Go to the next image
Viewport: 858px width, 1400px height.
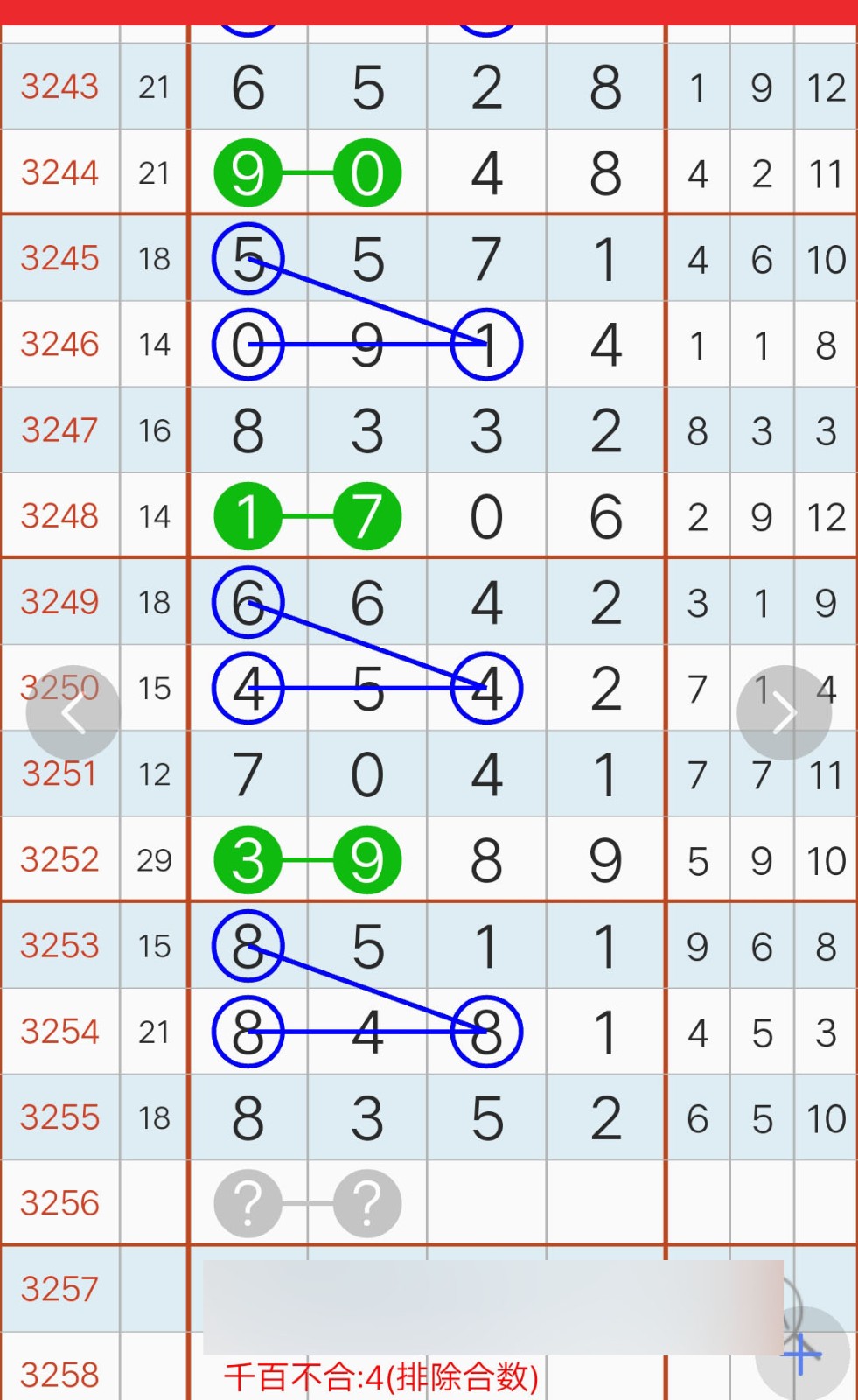tap(784, 713)
